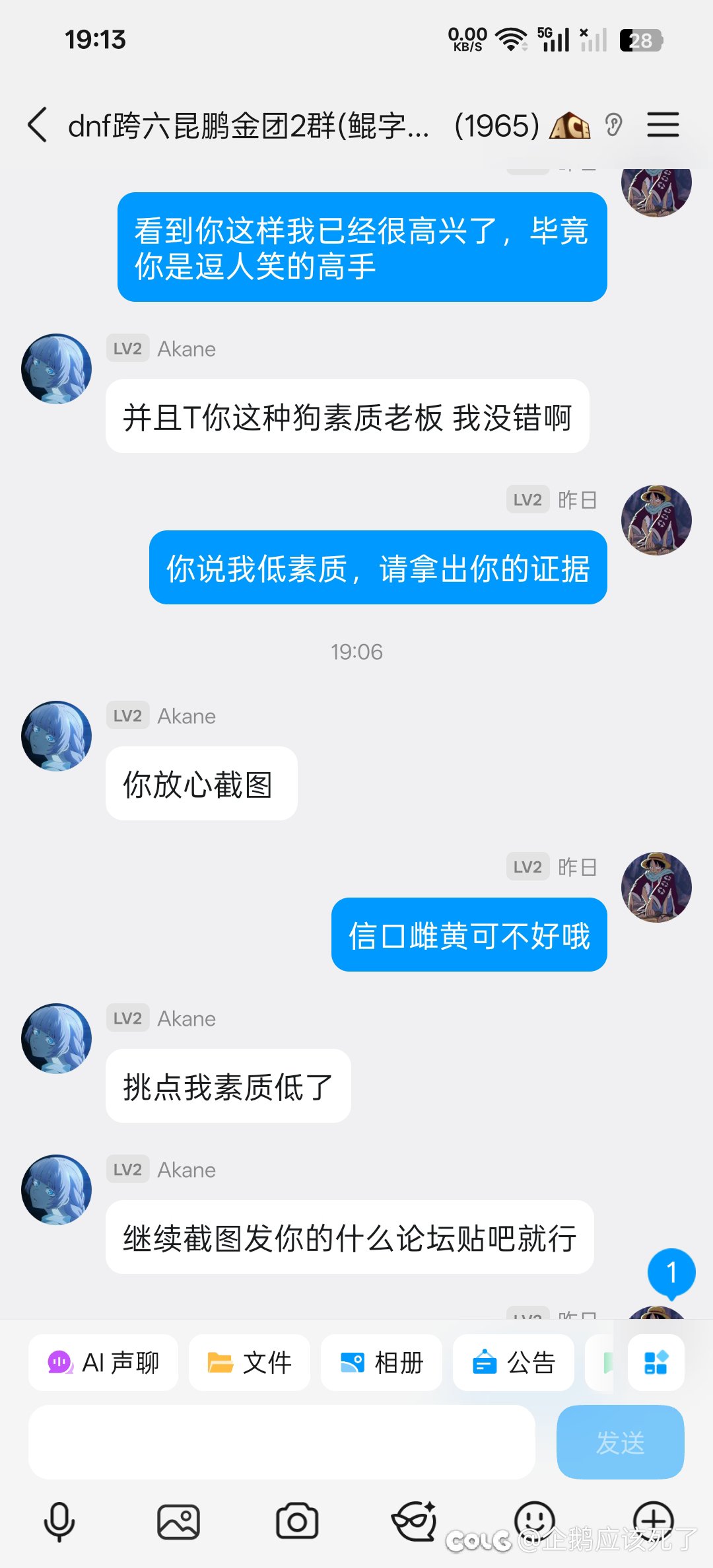The width and height of the screenshot is (713, 1568).
Task: Open the plus menu for more options
Action: click(653, 1520)
